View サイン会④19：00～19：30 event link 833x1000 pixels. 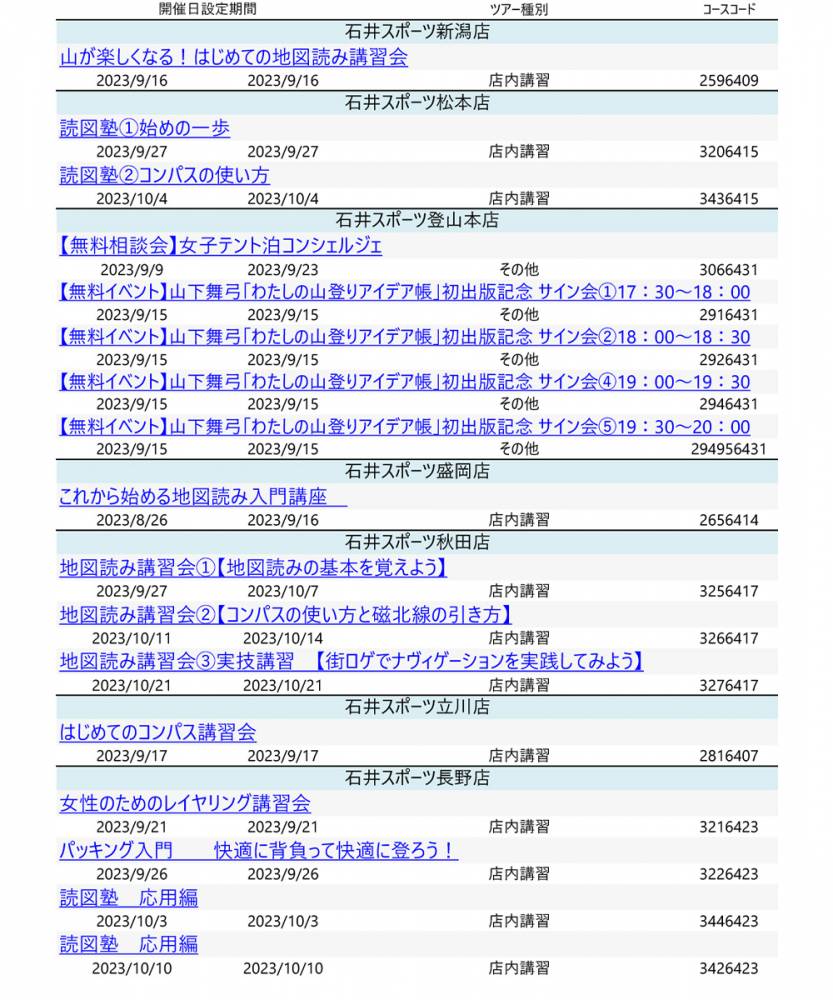click(403, 382)
